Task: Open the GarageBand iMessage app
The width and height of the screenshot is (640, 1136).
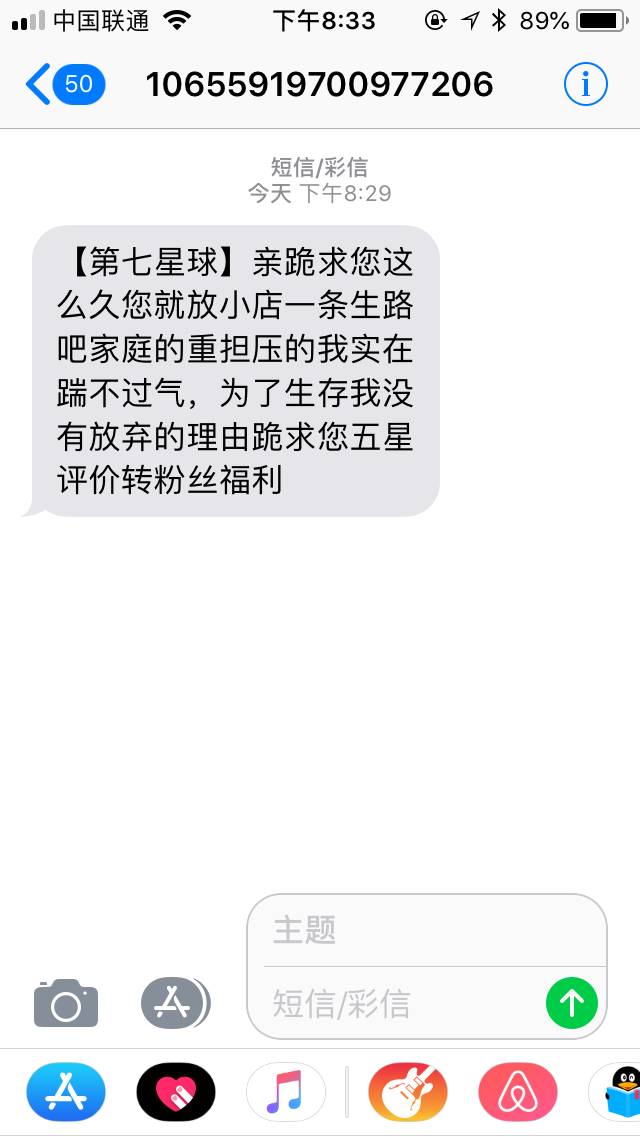Action: (x=408, y=1092)
